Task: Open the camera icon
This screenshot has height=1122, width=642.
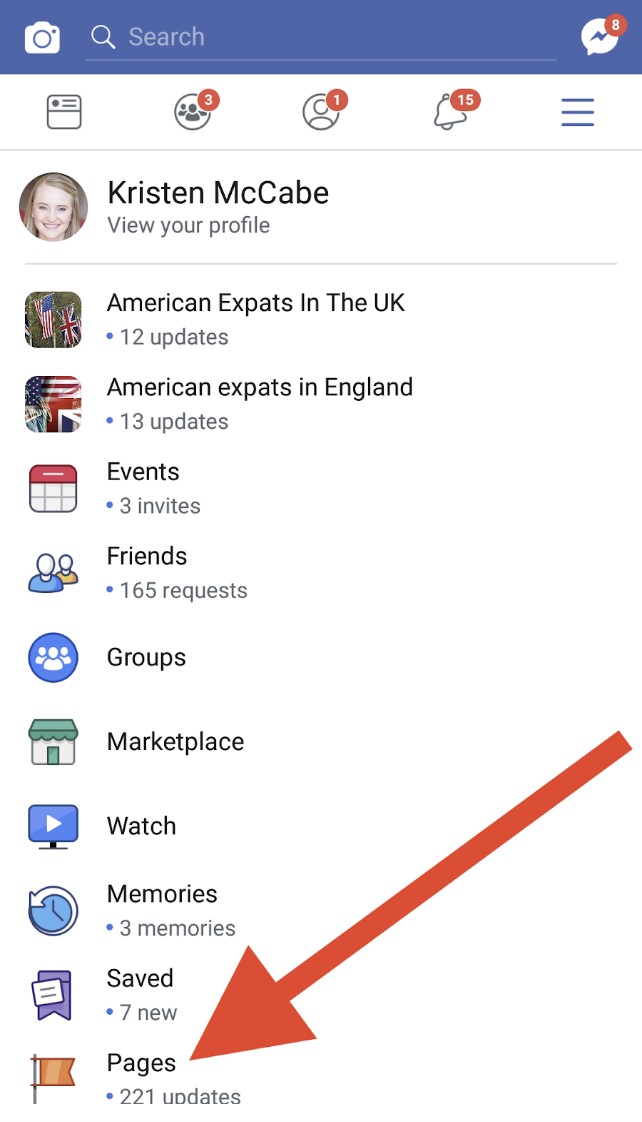Action: coord(42,38)
